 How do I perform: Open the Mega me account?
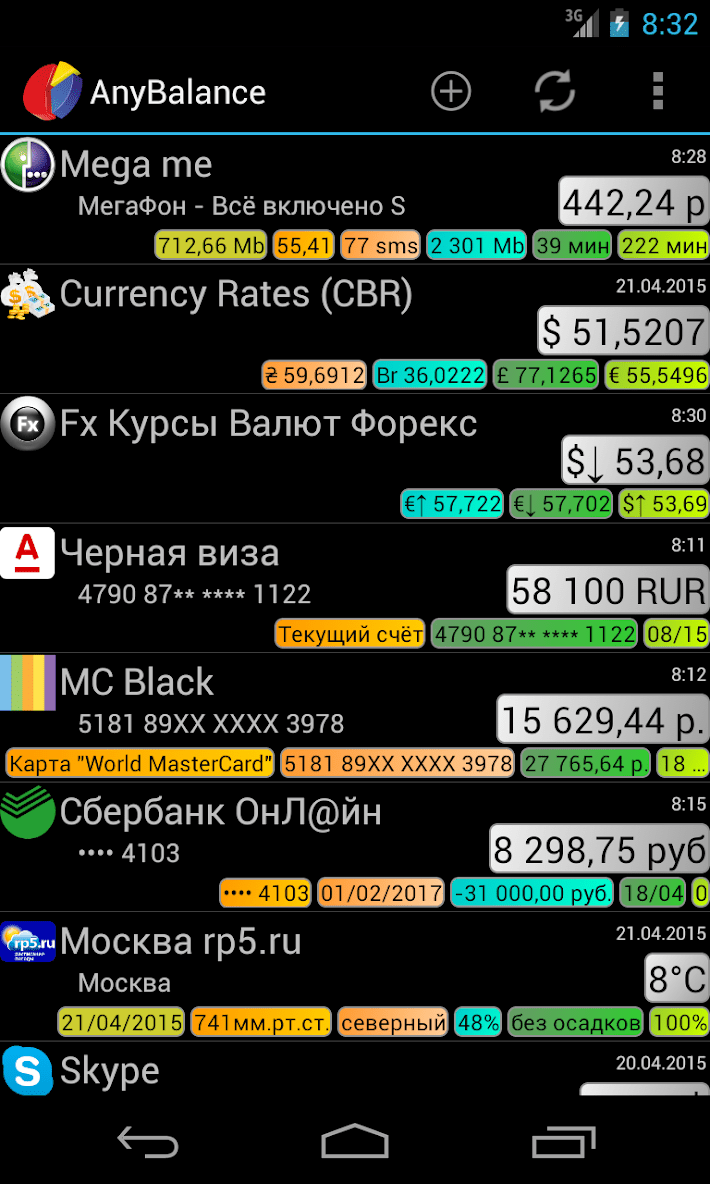click(355, 199)
